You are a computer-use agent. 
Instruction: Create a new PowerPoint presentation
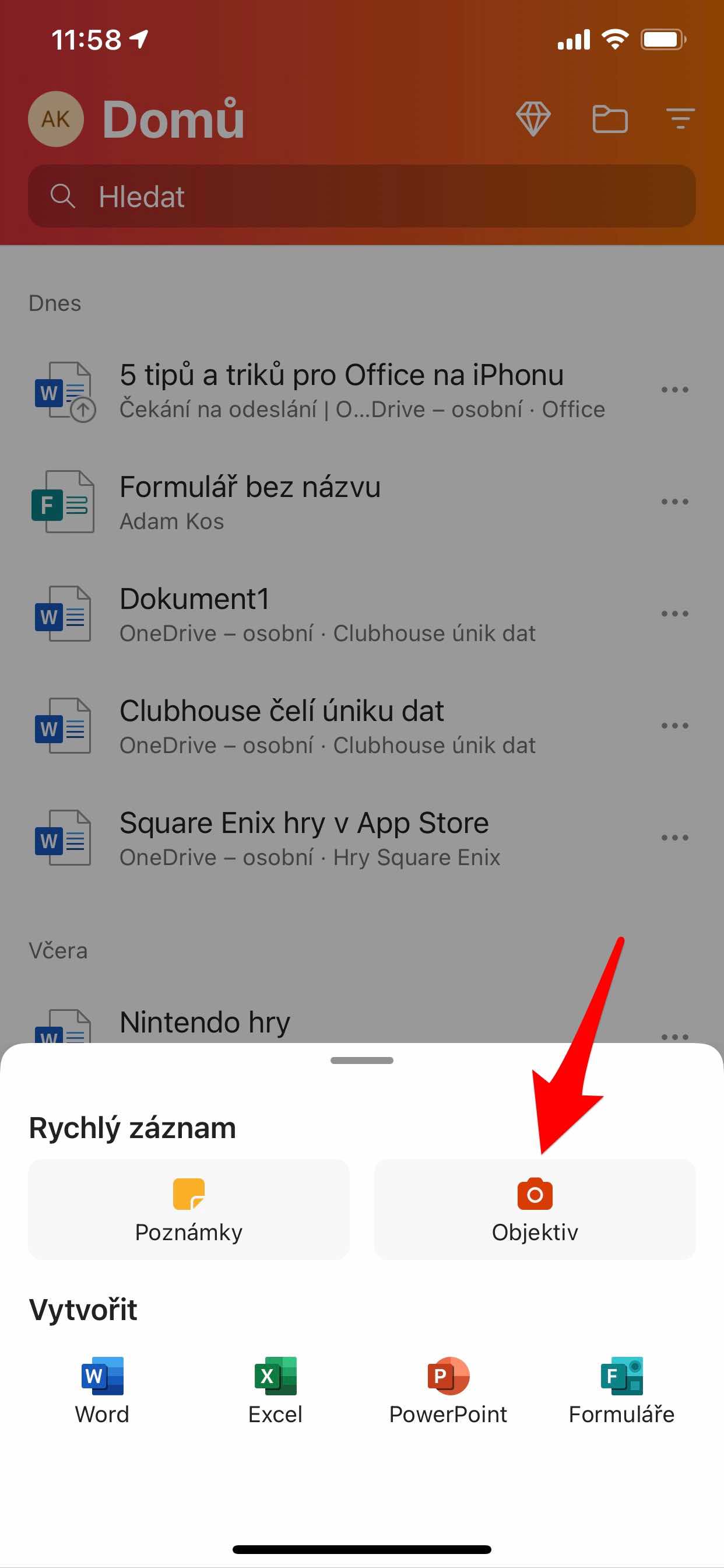point(448,1390)
